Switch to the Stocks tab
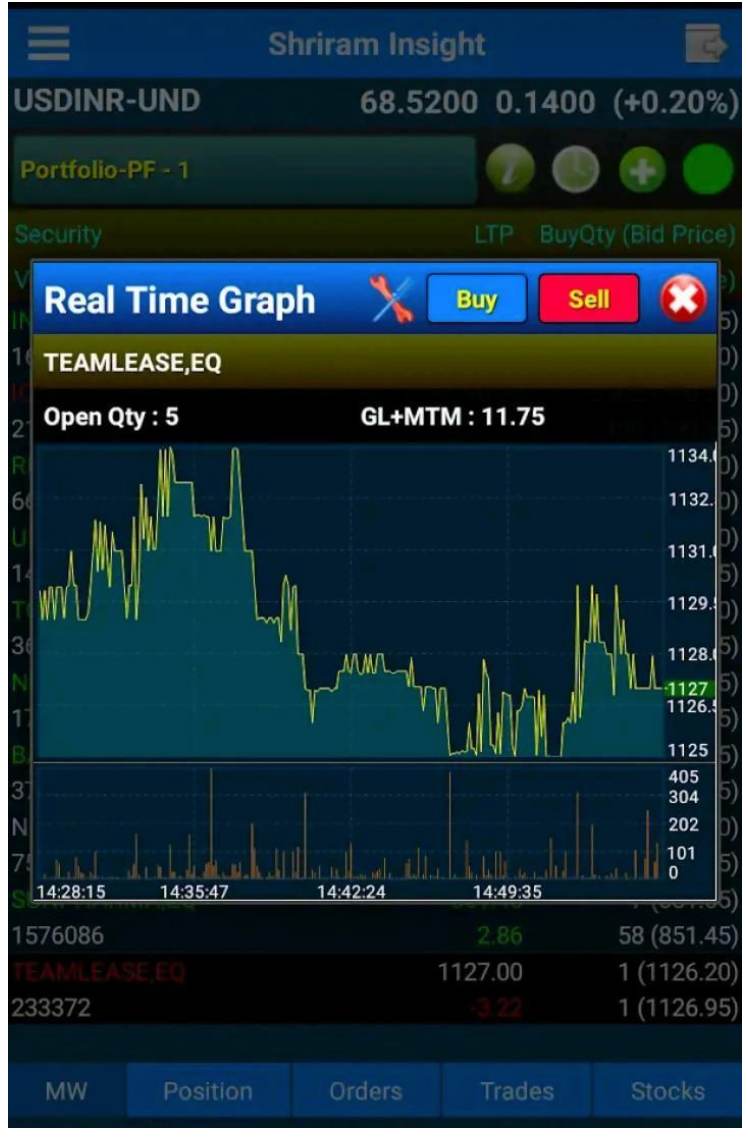Screen dimensions: 748x1138 [667, 1091]
